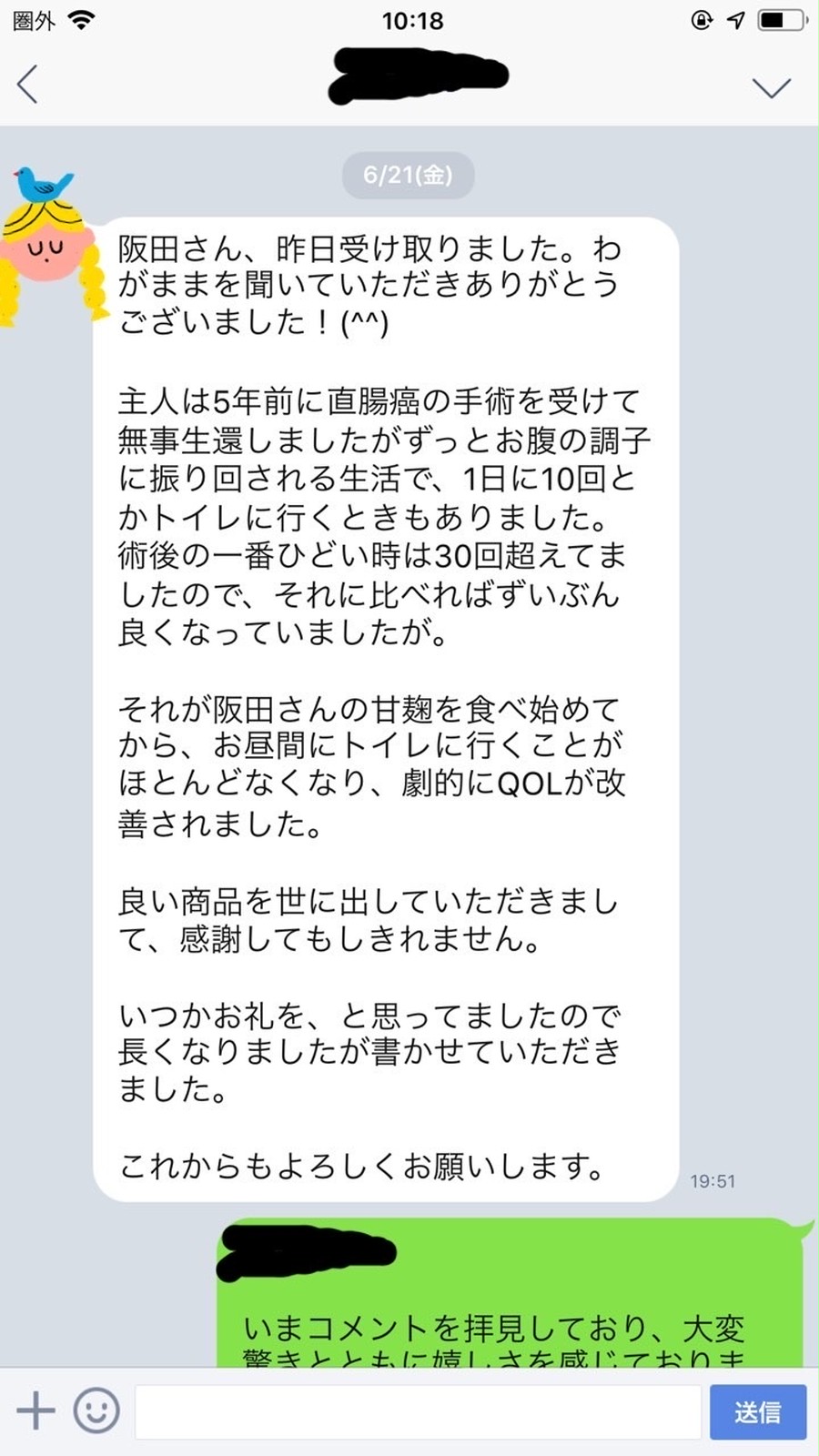Tap the 送信 send button
This screenshot has height=1456, width=819.
[x=758, y=1412]
